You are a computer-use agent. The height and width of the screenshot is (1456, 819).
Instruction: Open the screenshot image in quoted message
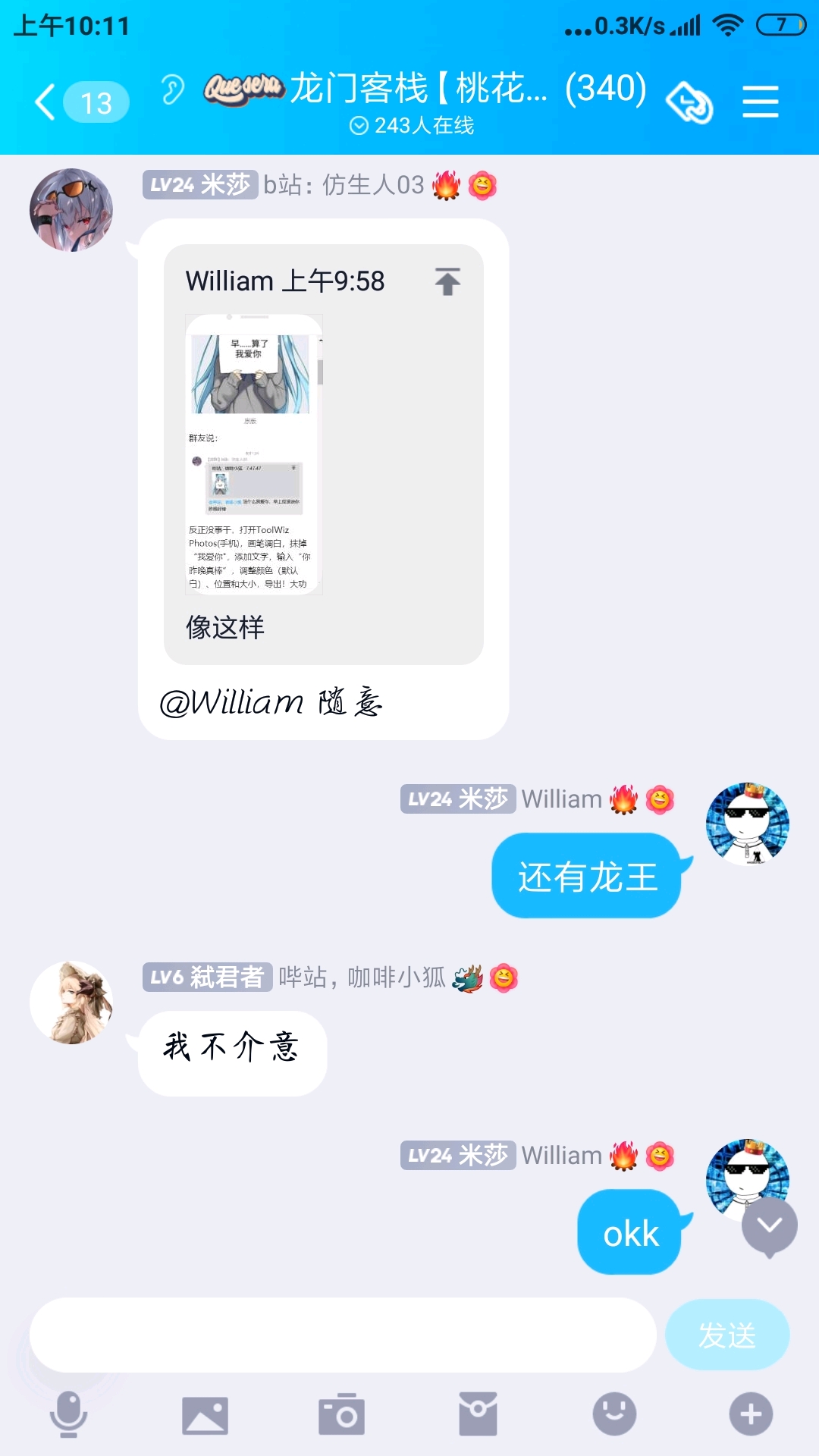click(x=254, y=454)
